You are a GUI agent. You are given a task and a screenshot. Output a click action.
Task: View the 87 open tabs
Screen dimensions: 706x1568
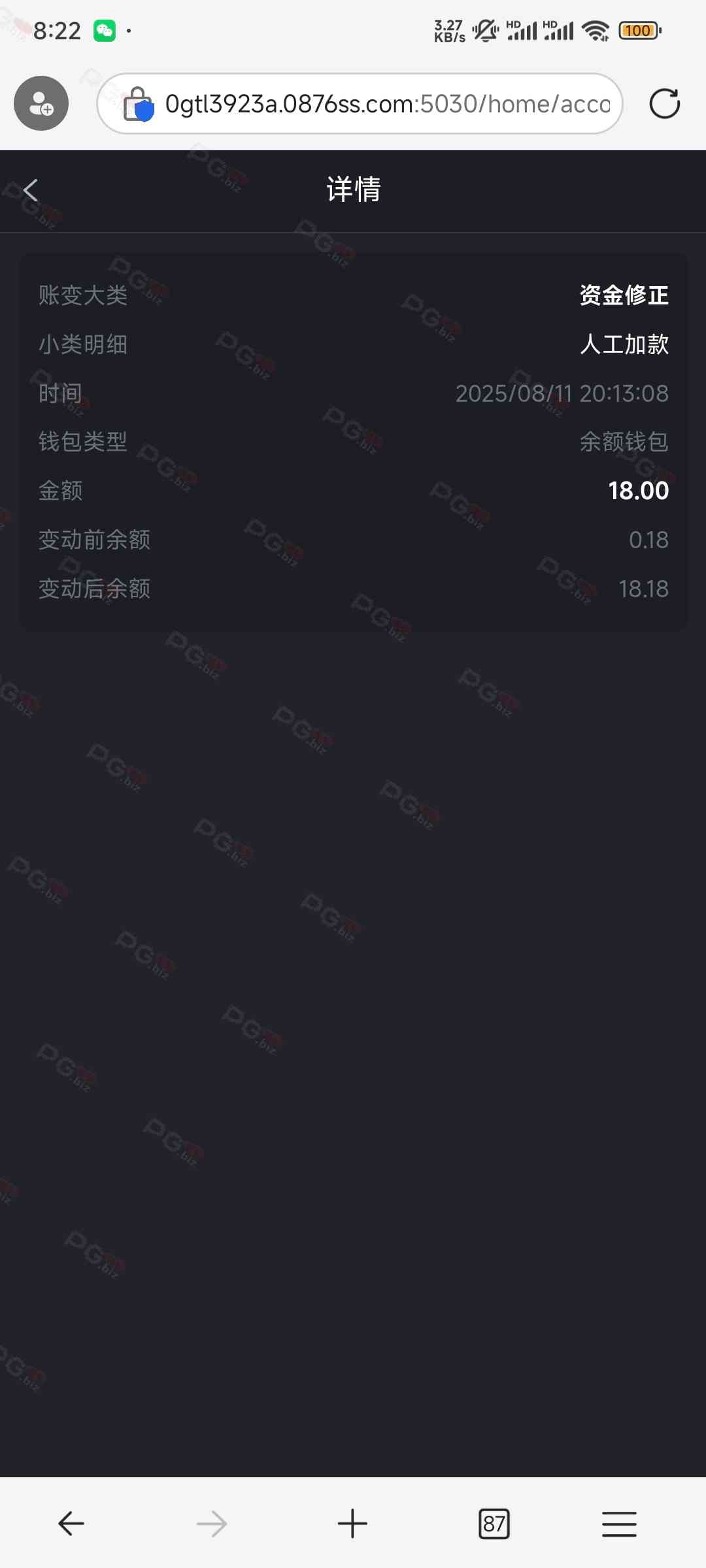pos(494,1524)
